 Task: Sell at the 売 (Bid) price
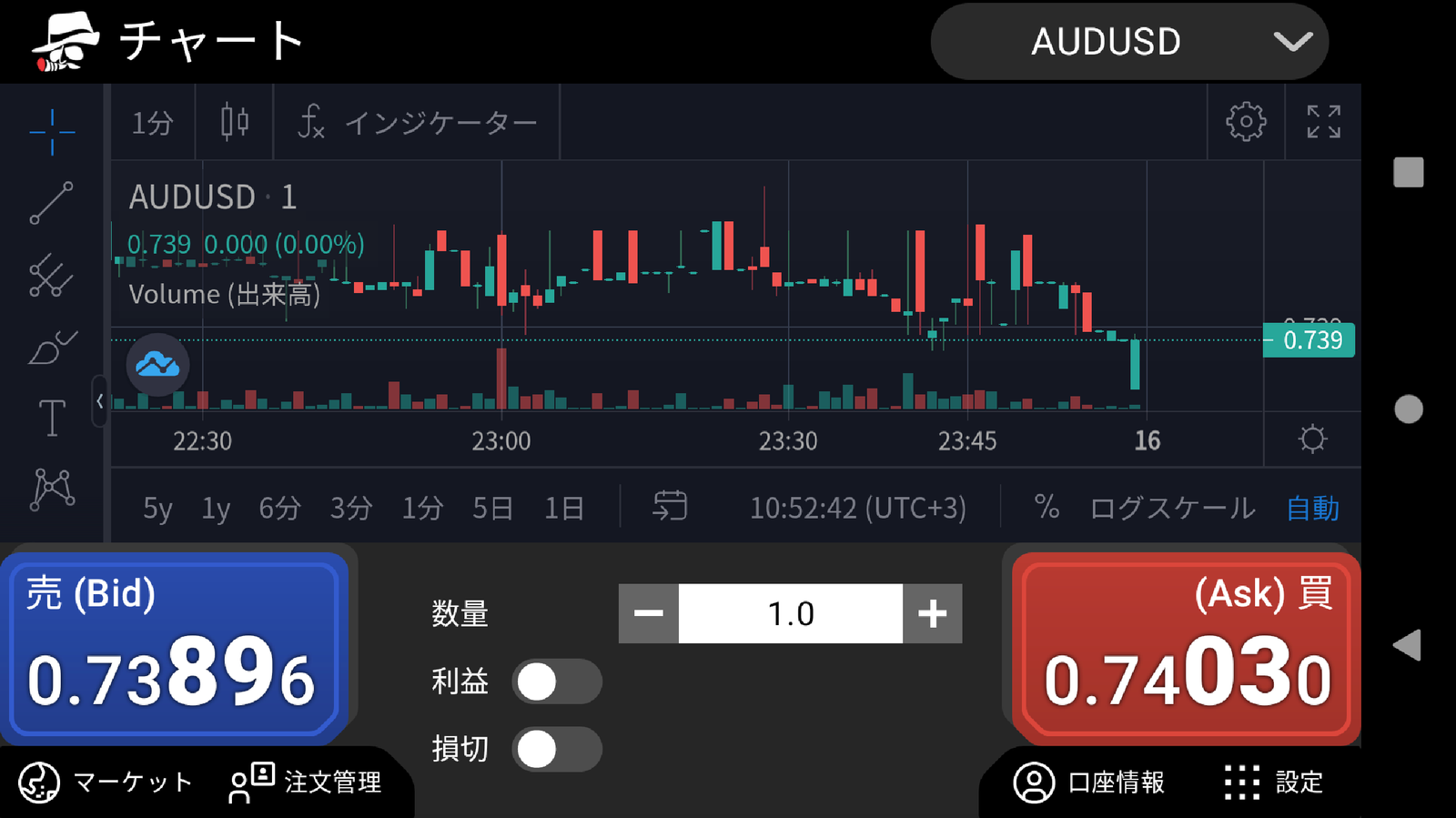tap(174, 649)
